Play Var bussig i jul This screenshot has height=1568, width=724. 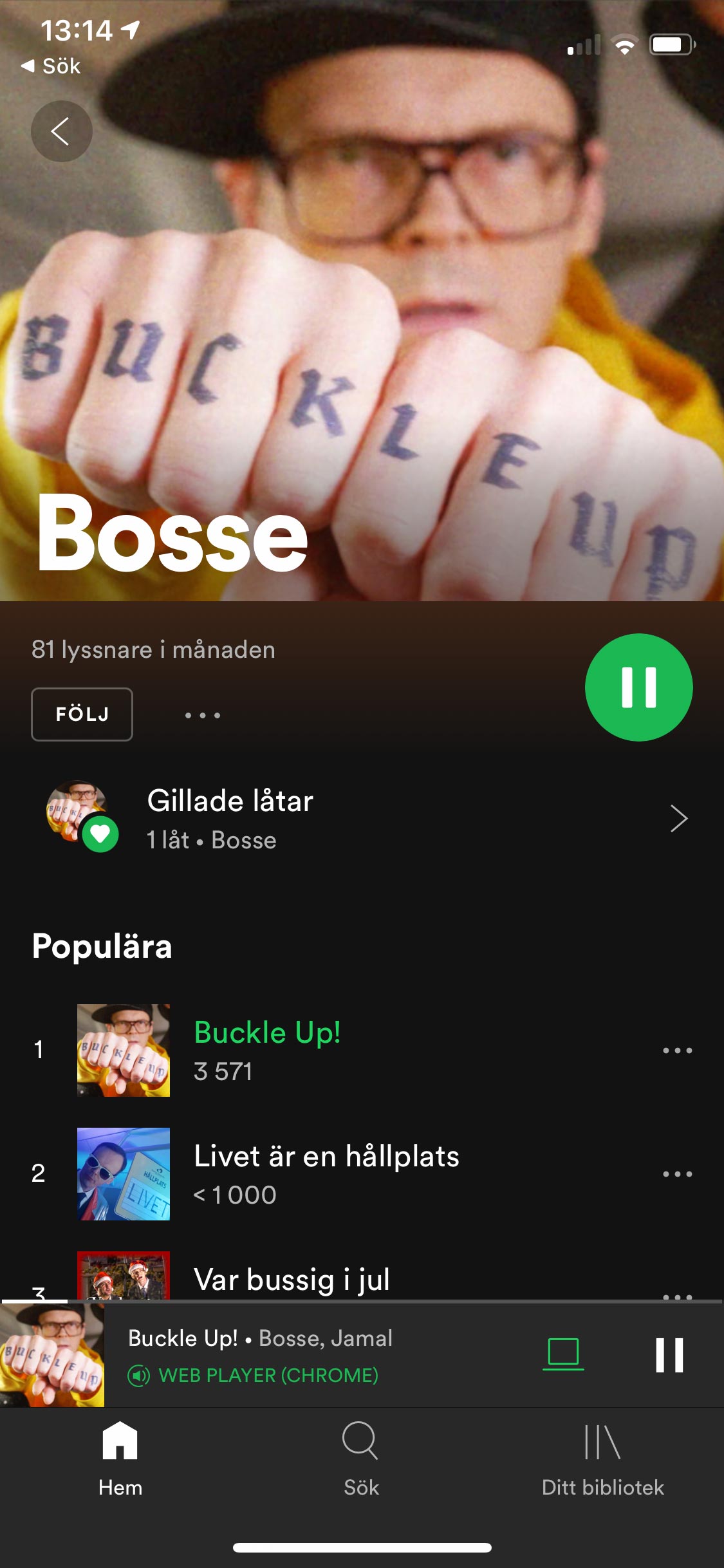point(292,1278)
